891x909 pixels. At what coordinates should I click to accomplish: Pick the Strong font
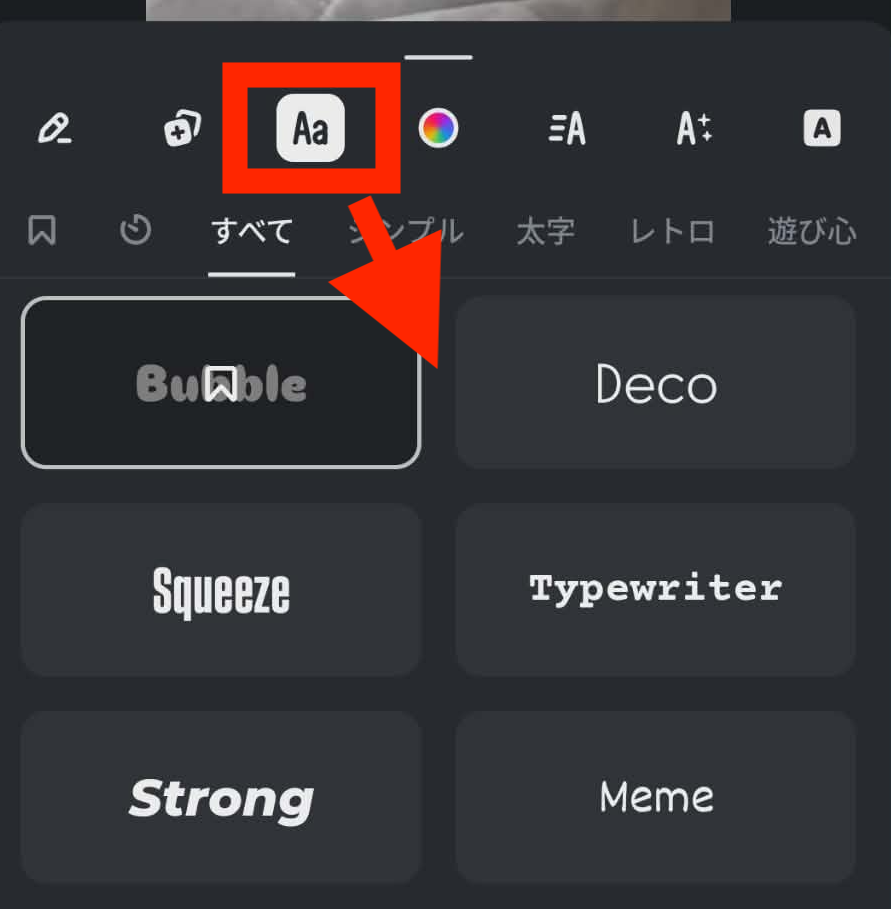(x=221, y=797)
